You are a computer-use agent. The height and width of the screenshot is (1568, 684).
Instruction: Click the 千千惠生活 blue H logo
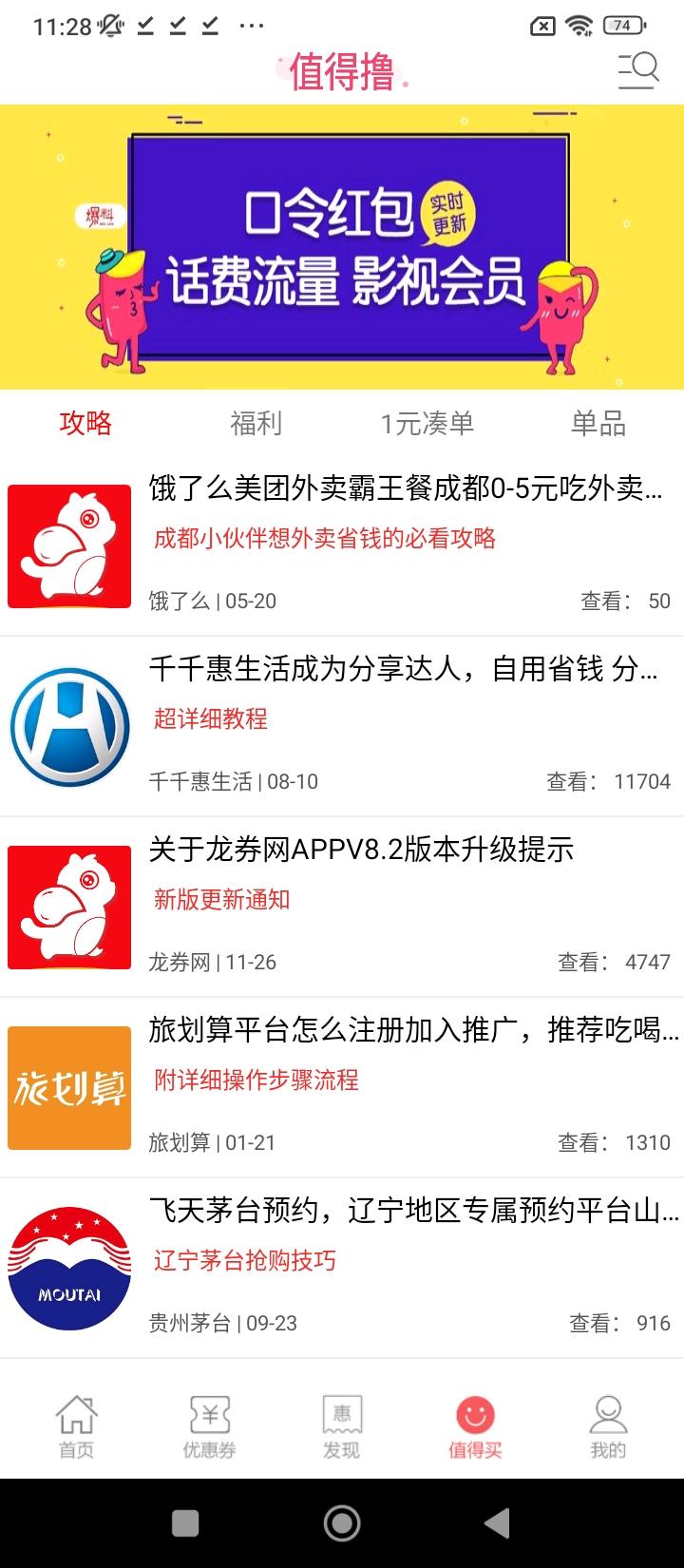(68, 725)
